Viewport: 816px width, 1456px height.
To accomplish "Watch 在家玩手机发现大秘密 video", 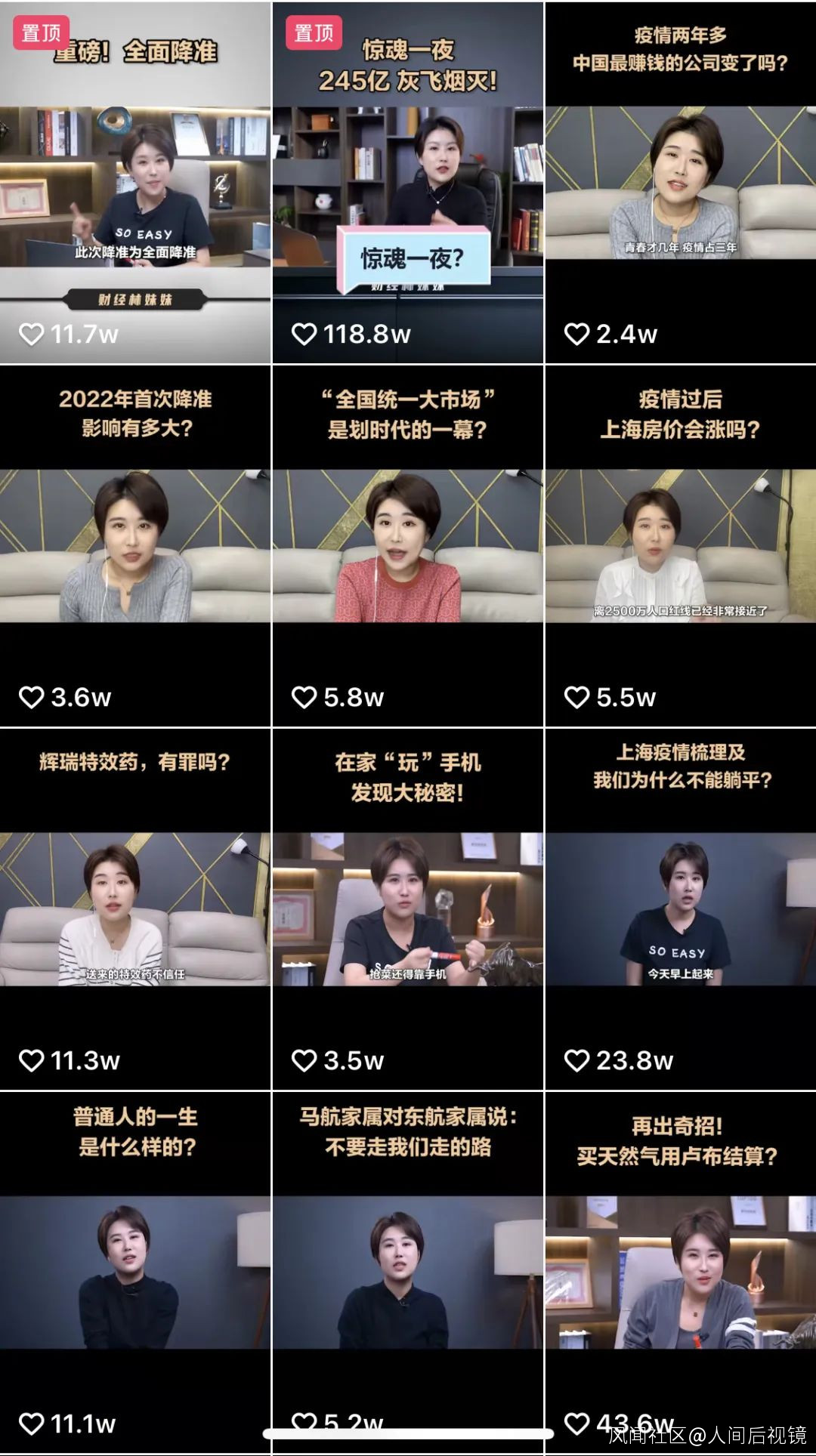I will (408, 909).
